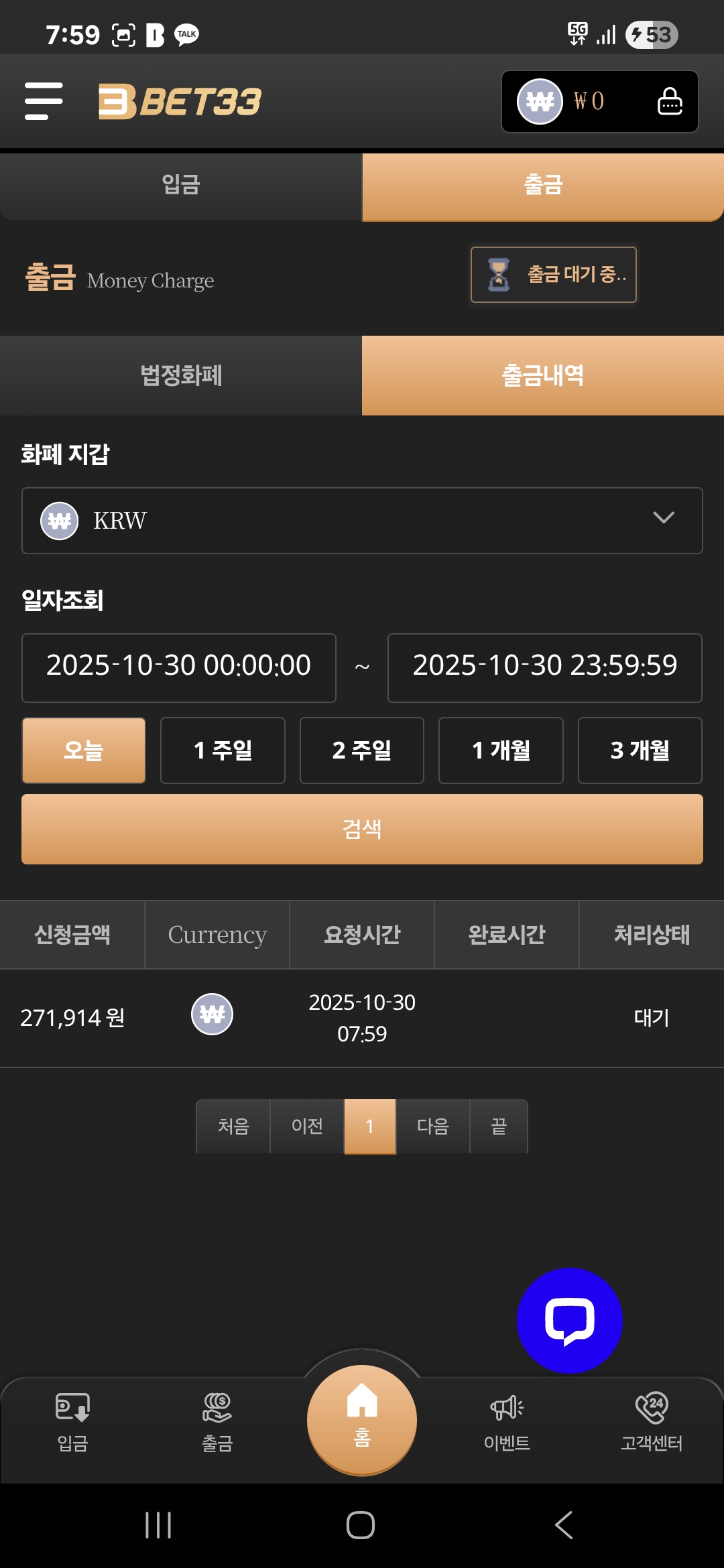This screenshot has height=1568, width=724.
Task: Set date range to 1 개월
Action: tap(501, 750)
